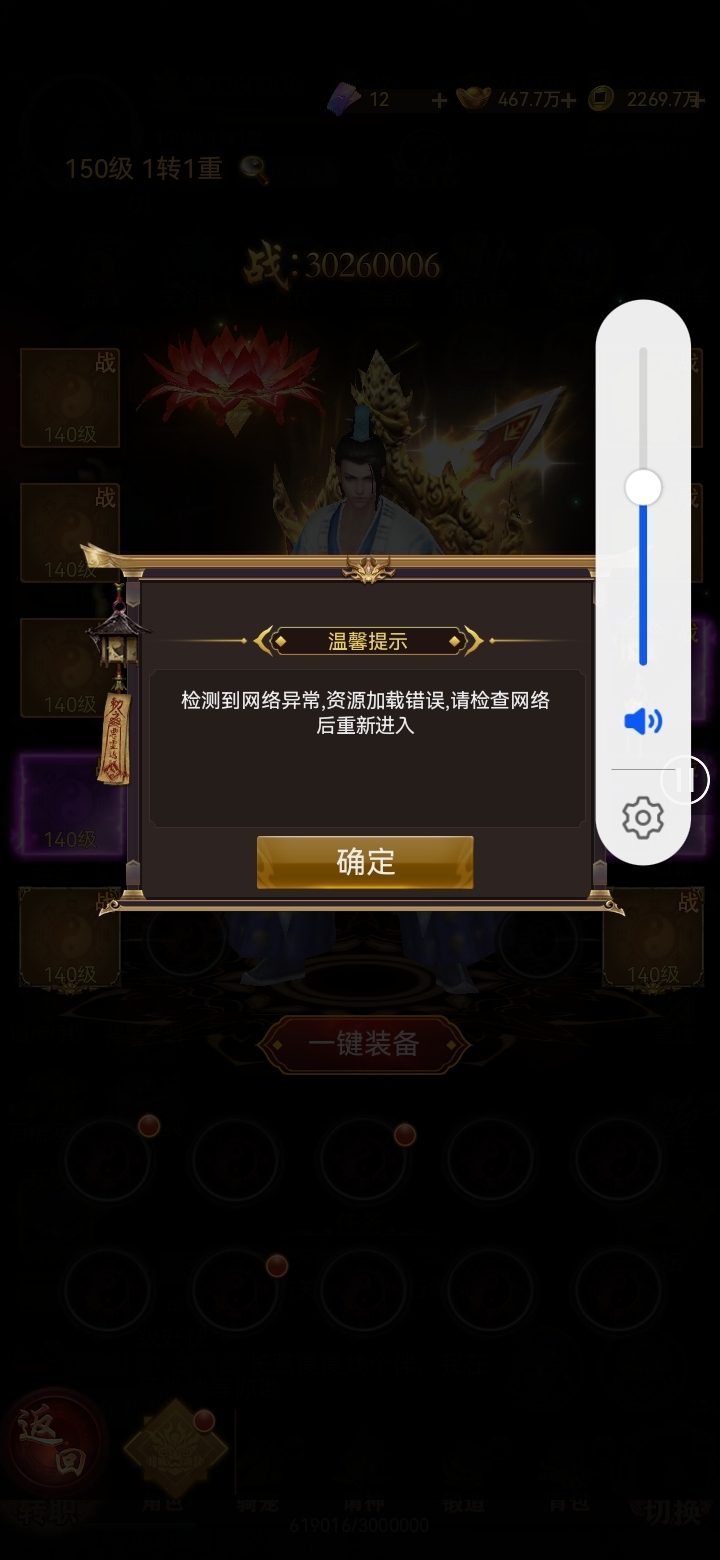Open volume settings gear icon

tap(642, 818)
